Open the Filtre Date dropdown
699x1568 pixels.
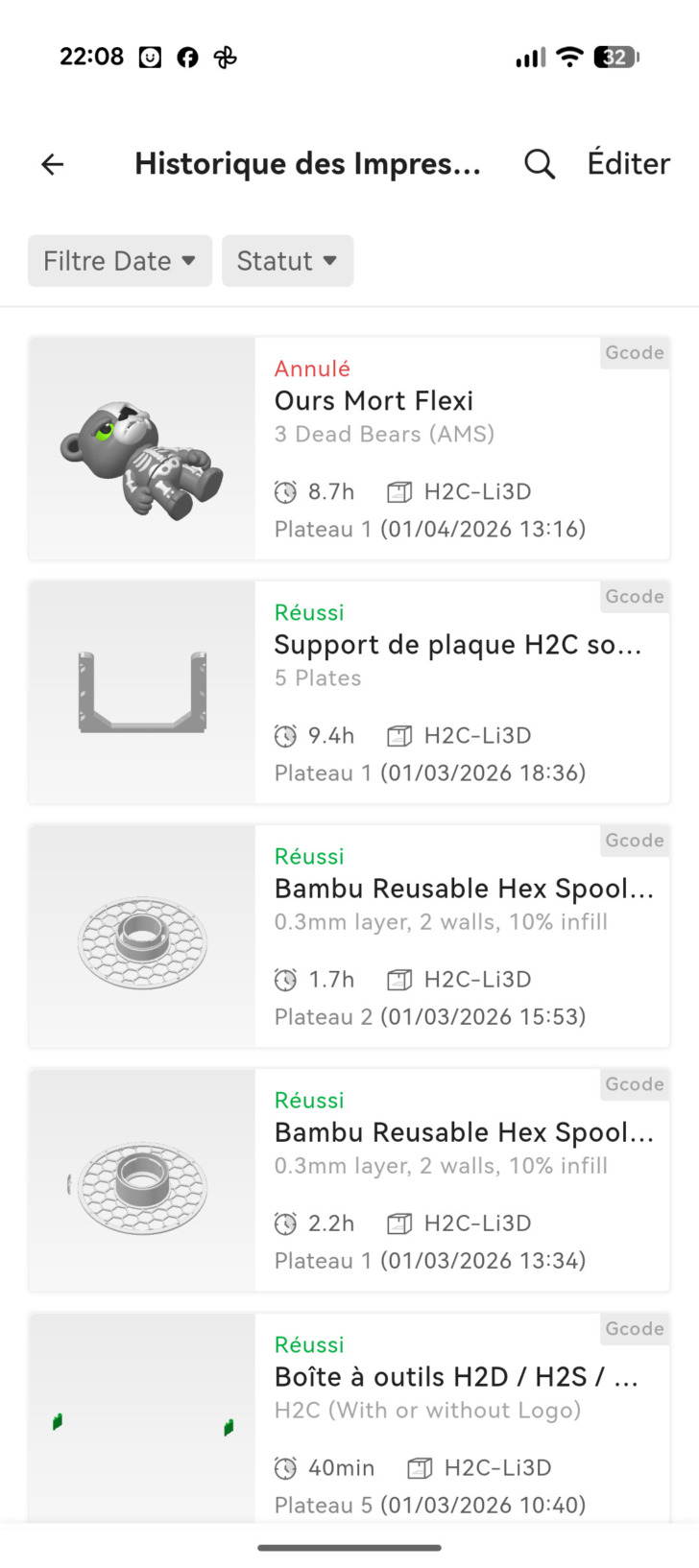pos(119,260)
